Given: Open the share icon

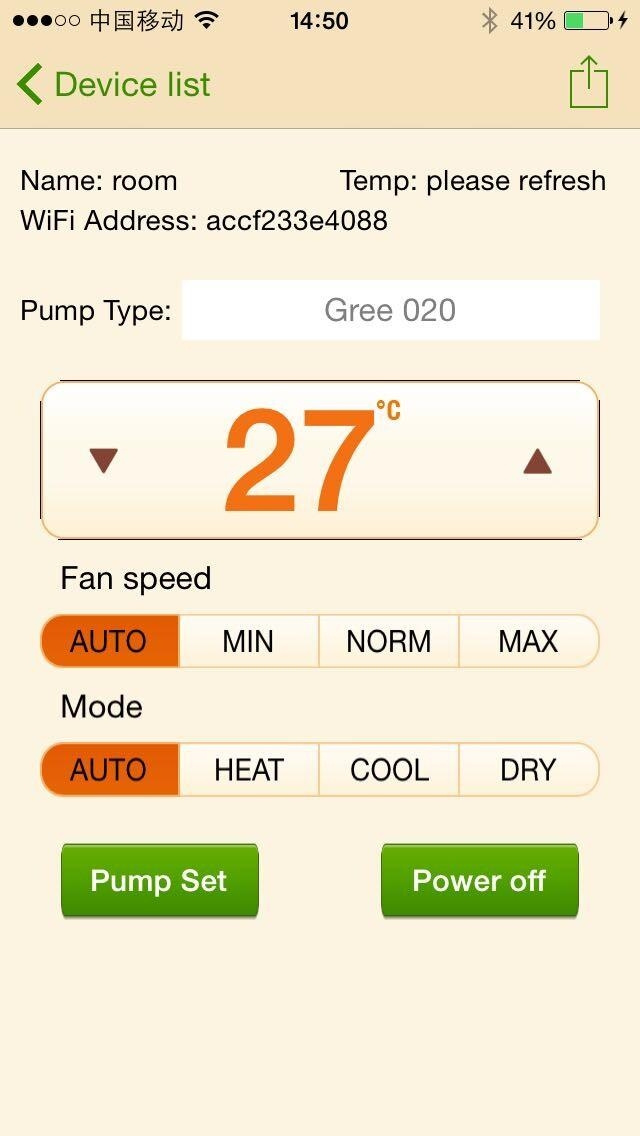Looking at the screenshot, I should tap(589, 82).
